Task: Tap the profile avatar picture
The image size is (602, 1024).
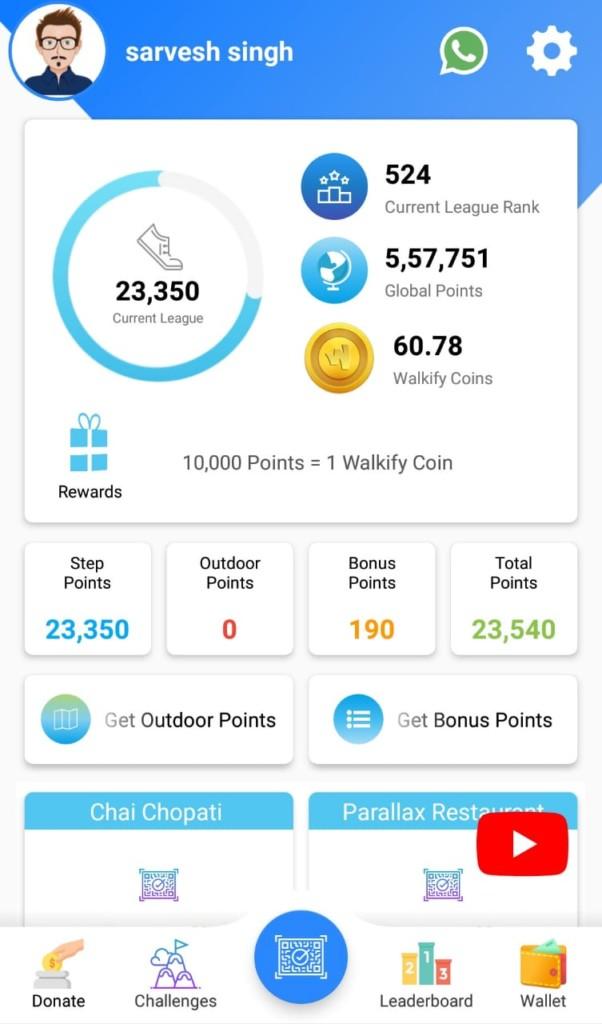Action: point(57,52)
